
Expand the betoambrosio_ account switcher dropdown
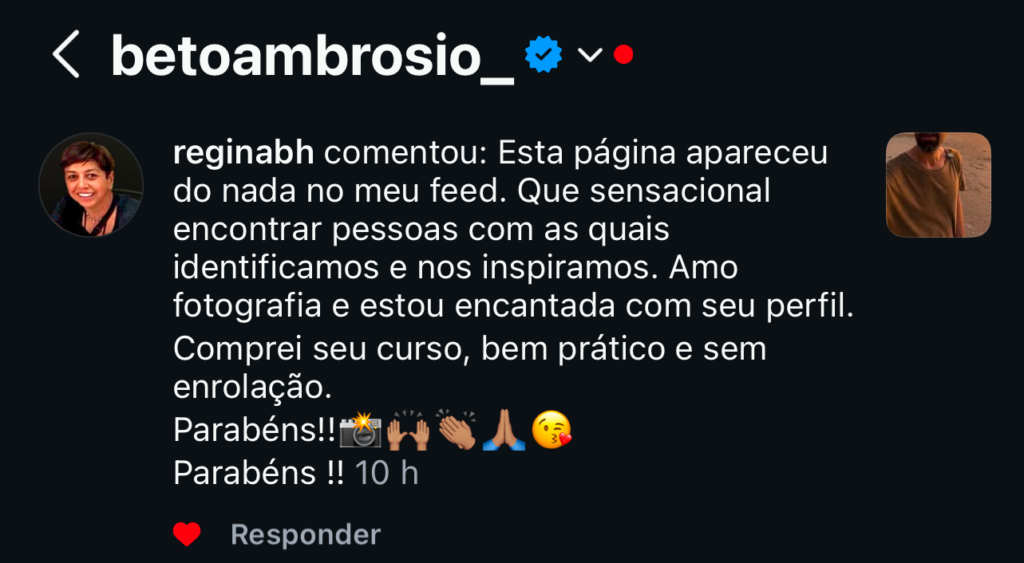590,55
